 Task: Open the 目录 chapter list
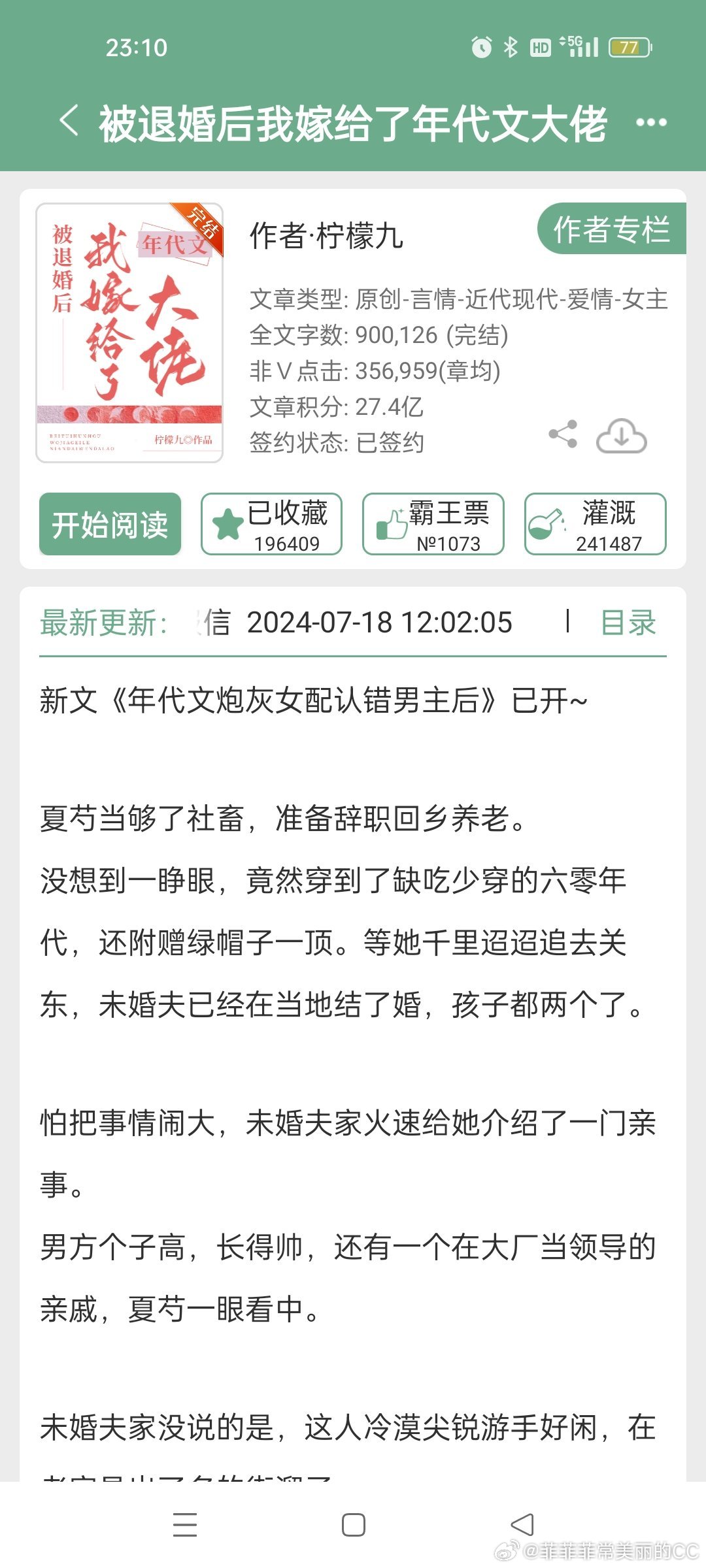628,623
